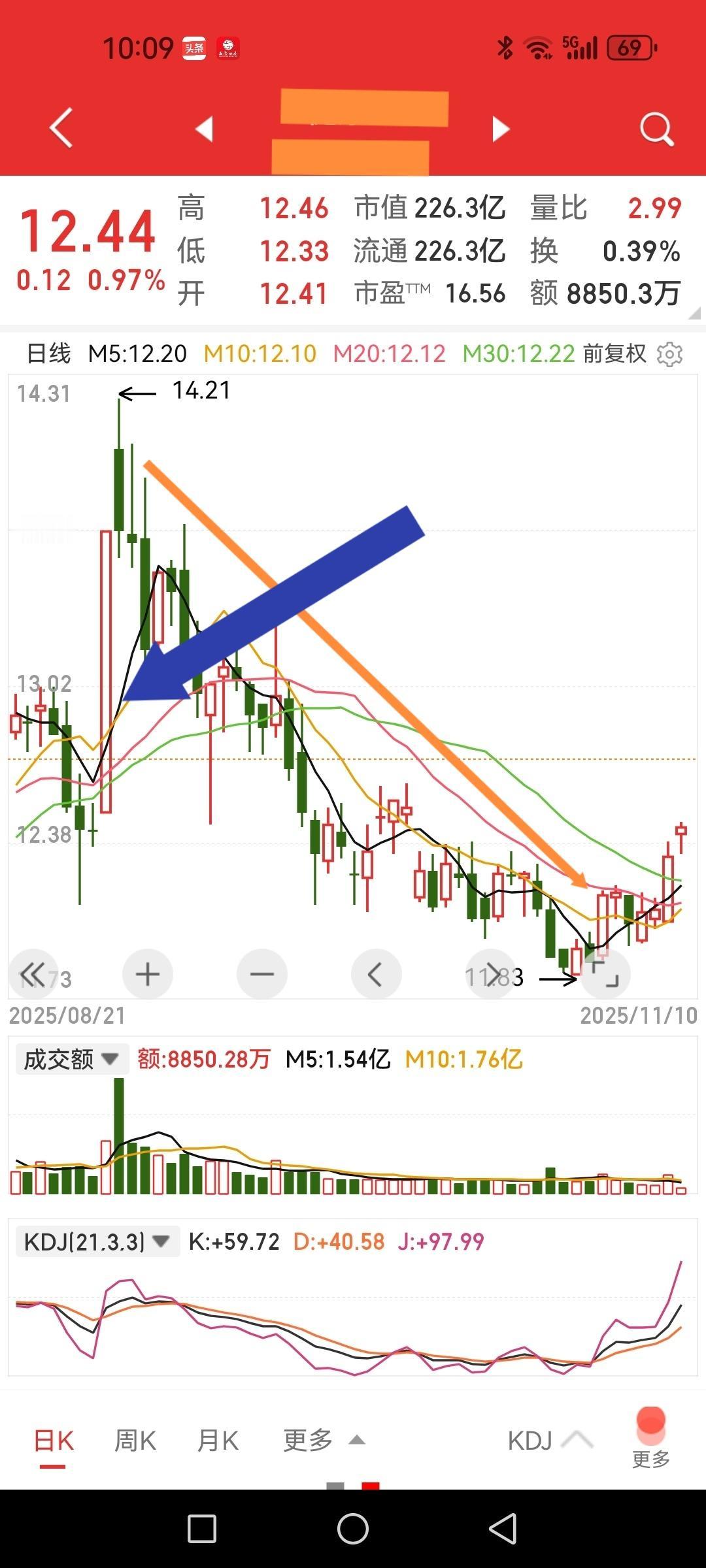Switch to previous stock with left triangle
The width and height of the screenshot is (706, 1568).
205,129
